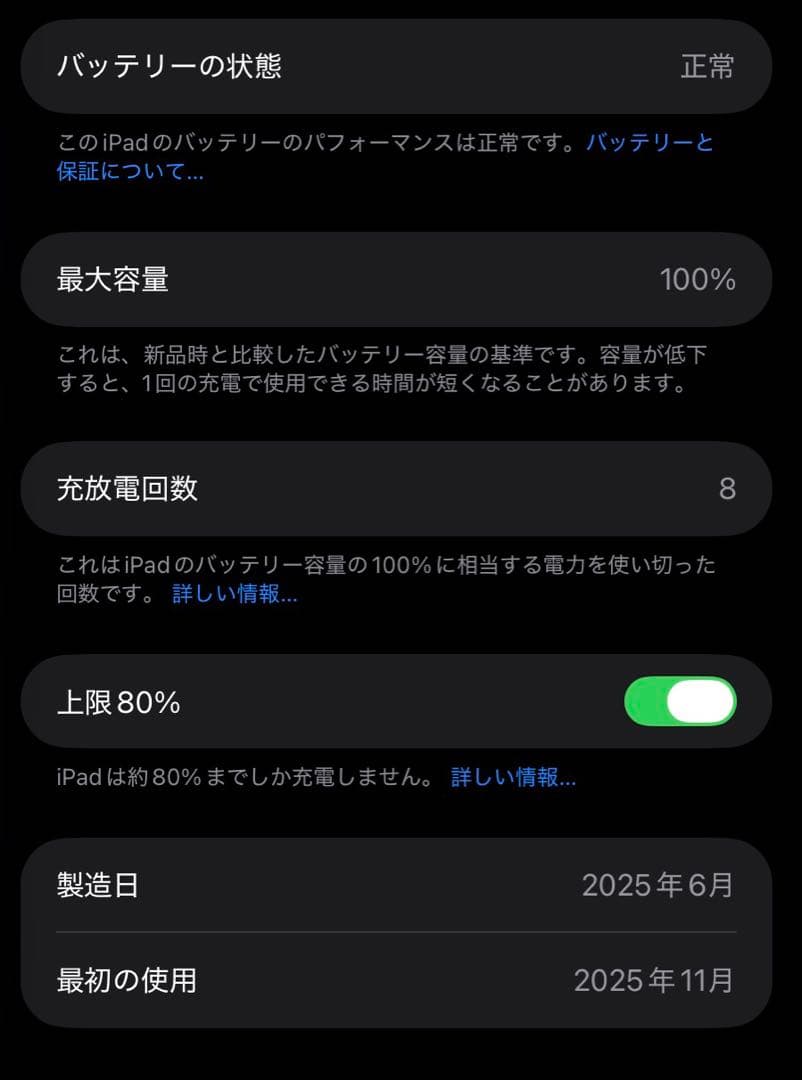Select the 最大容量 row showing 100%

[x=400, y=280]
